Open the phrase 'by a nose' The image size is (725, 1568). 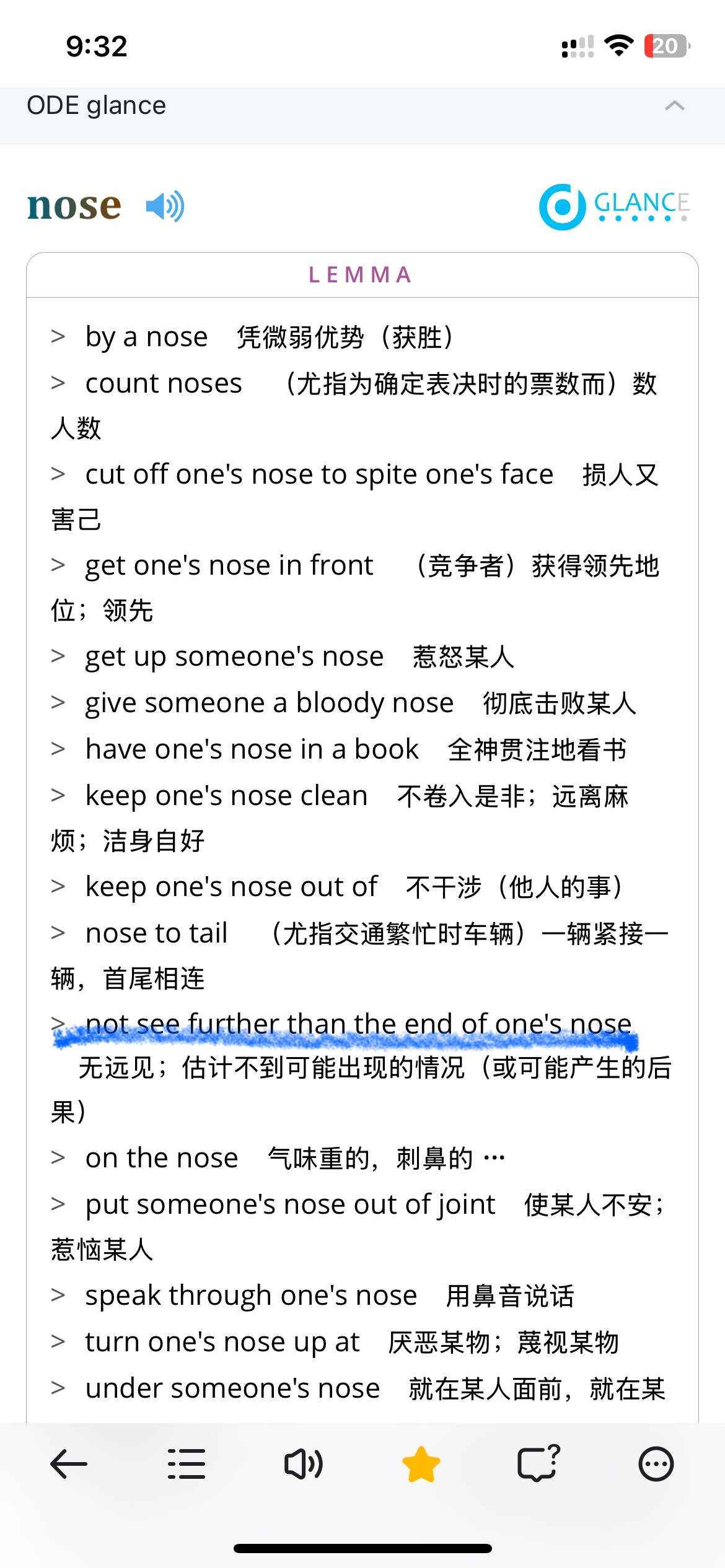coord(146,337)
